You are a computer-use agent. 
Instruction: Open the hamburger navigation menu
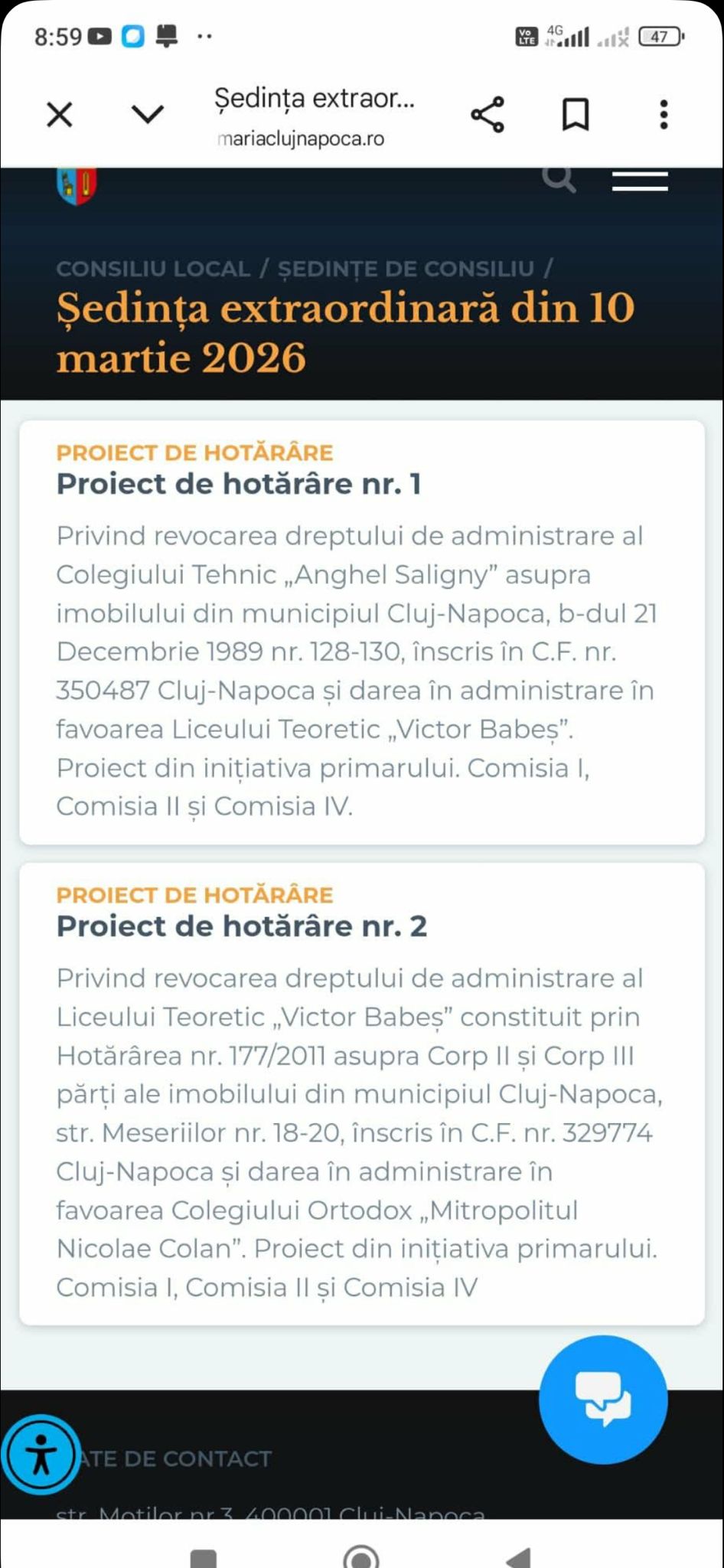pyautogui.click(x=640, y=182)
